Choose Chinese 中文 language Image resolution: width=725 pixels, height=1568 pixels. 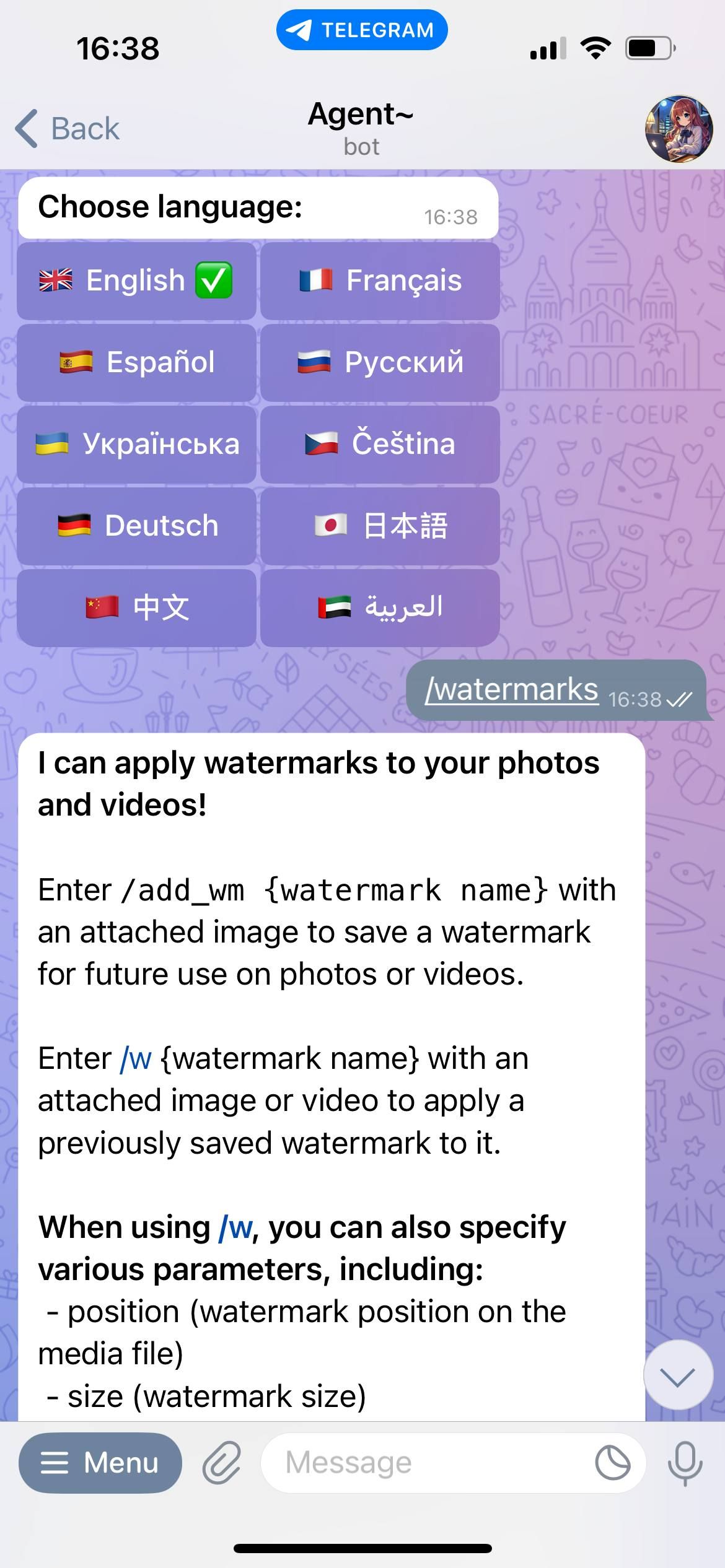click(x=136, y=608)
